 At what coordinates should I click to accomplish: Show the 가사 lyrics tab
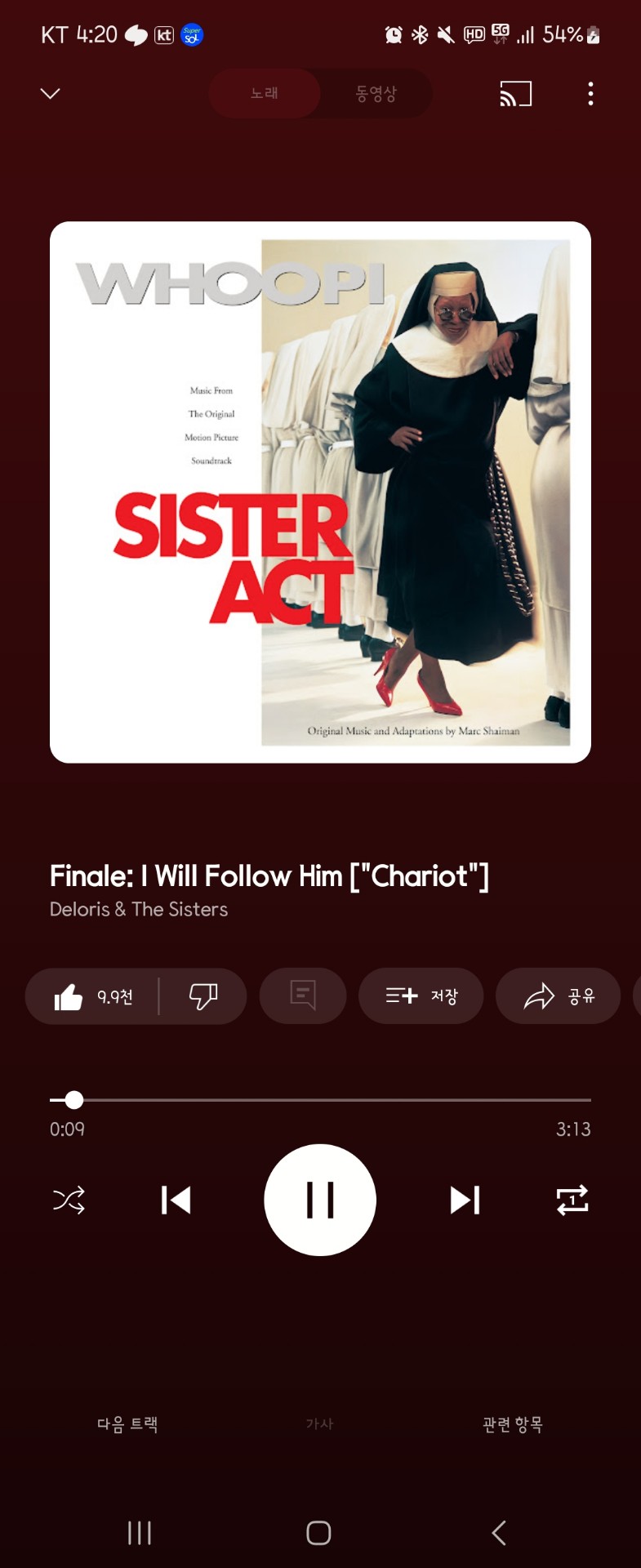[319, 1424]
